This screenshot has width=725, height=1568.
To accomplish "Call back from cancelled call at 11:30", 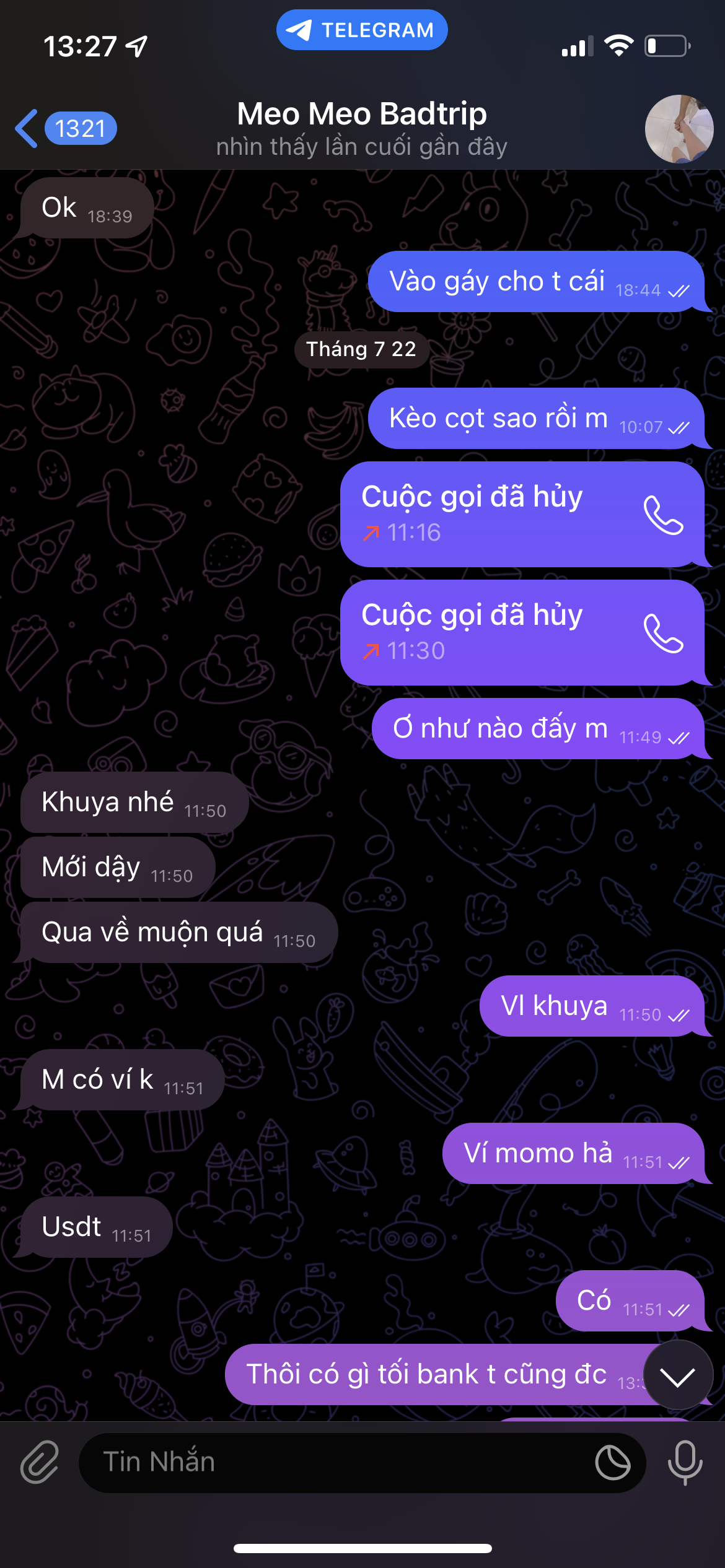I will (663, 633).
